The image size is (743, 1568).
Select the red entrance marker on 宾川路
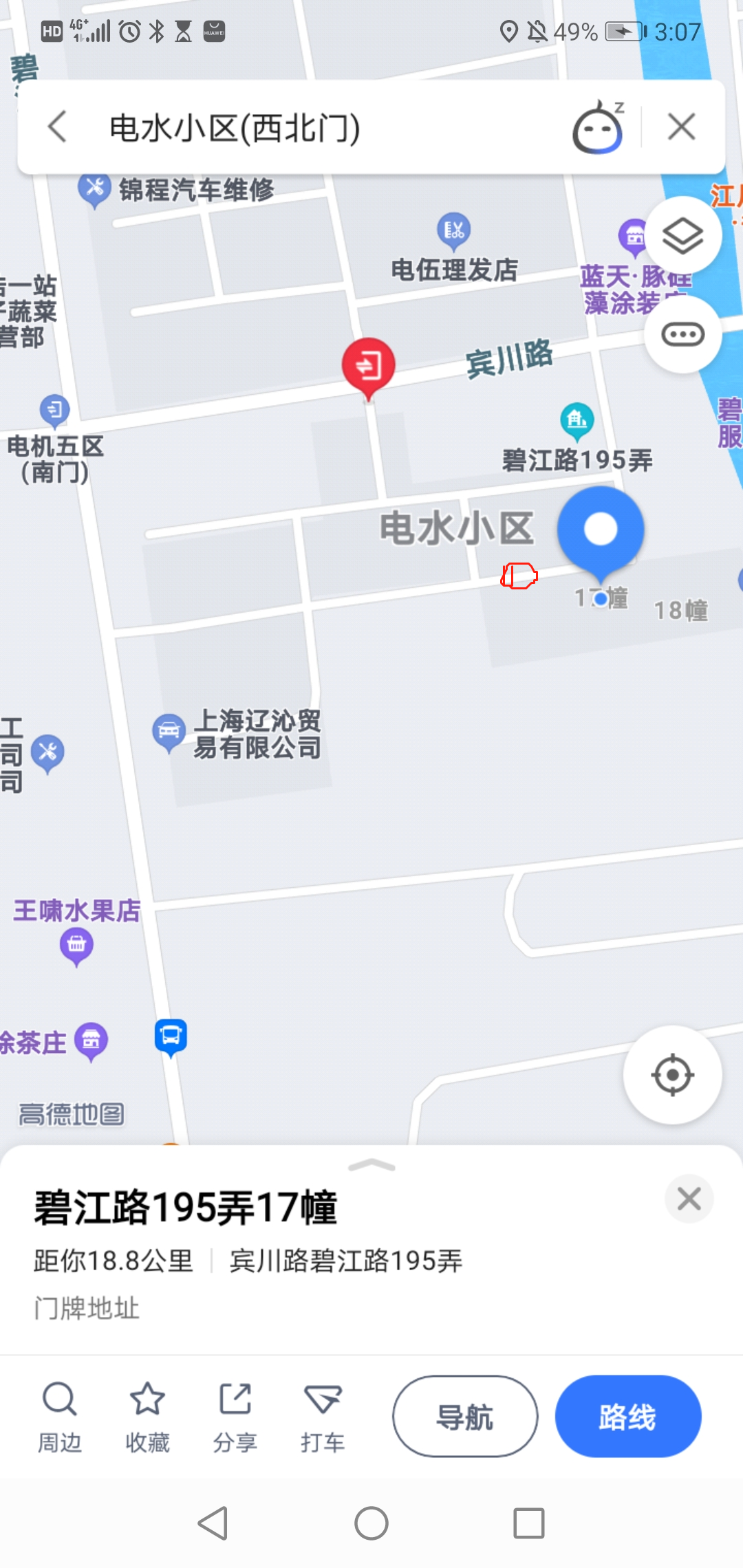369,366
